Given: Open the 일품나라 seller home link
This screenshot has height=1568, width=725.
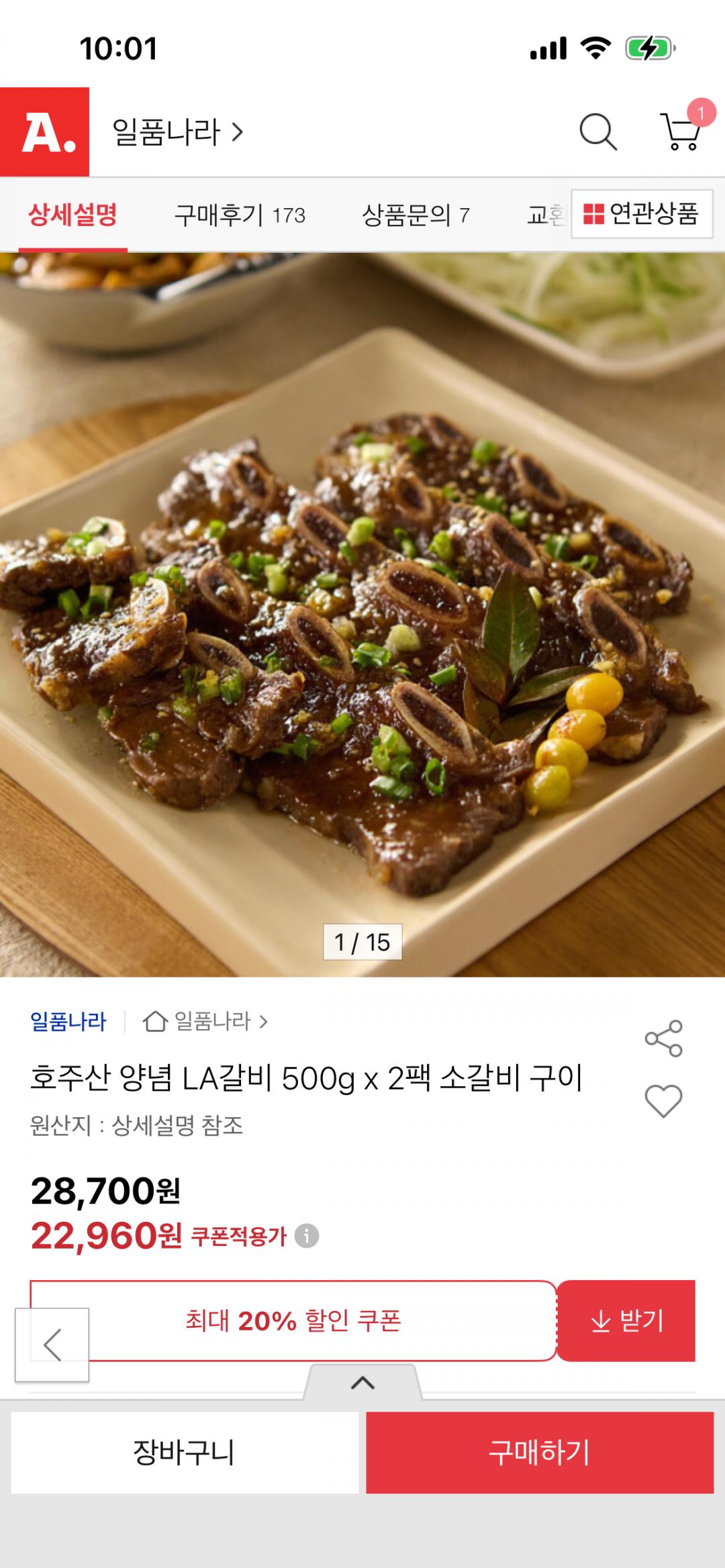Looking at the screenshot, I should tap(205, 1022).
